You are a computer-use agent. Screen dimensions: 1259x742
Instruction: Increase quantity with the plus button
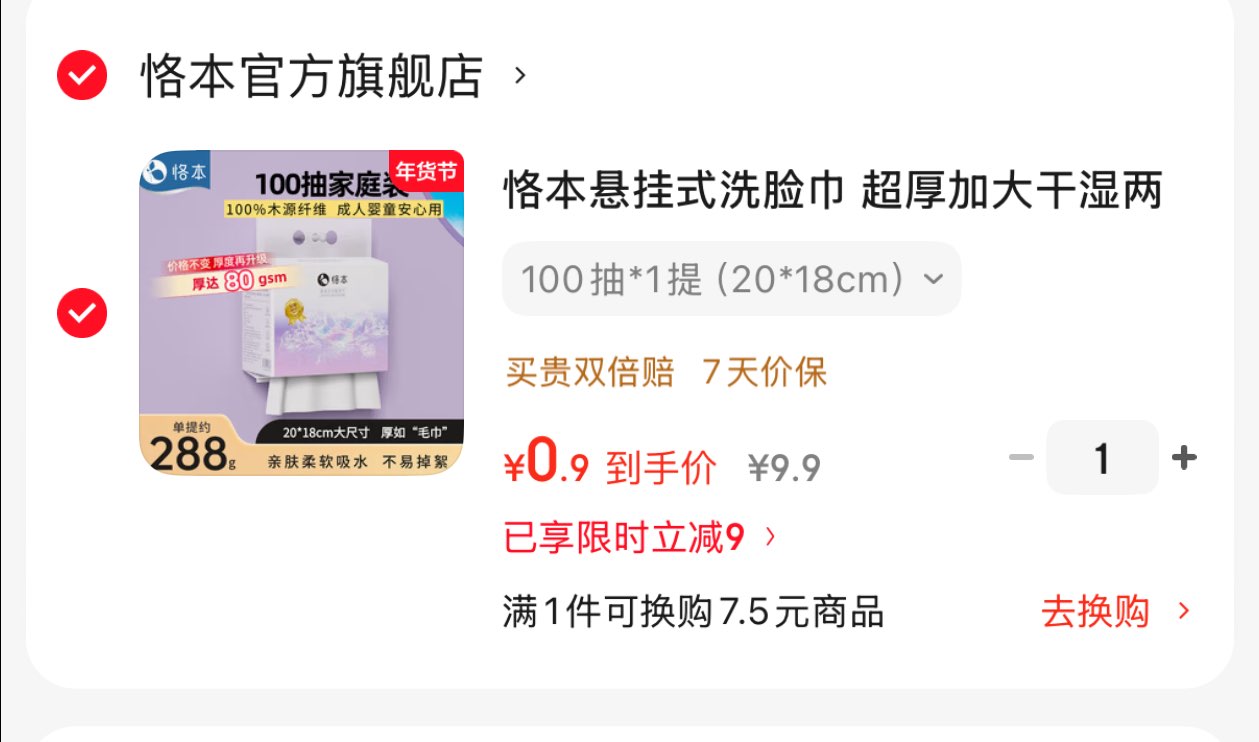pyautogui.click(x=1184, y=458)
